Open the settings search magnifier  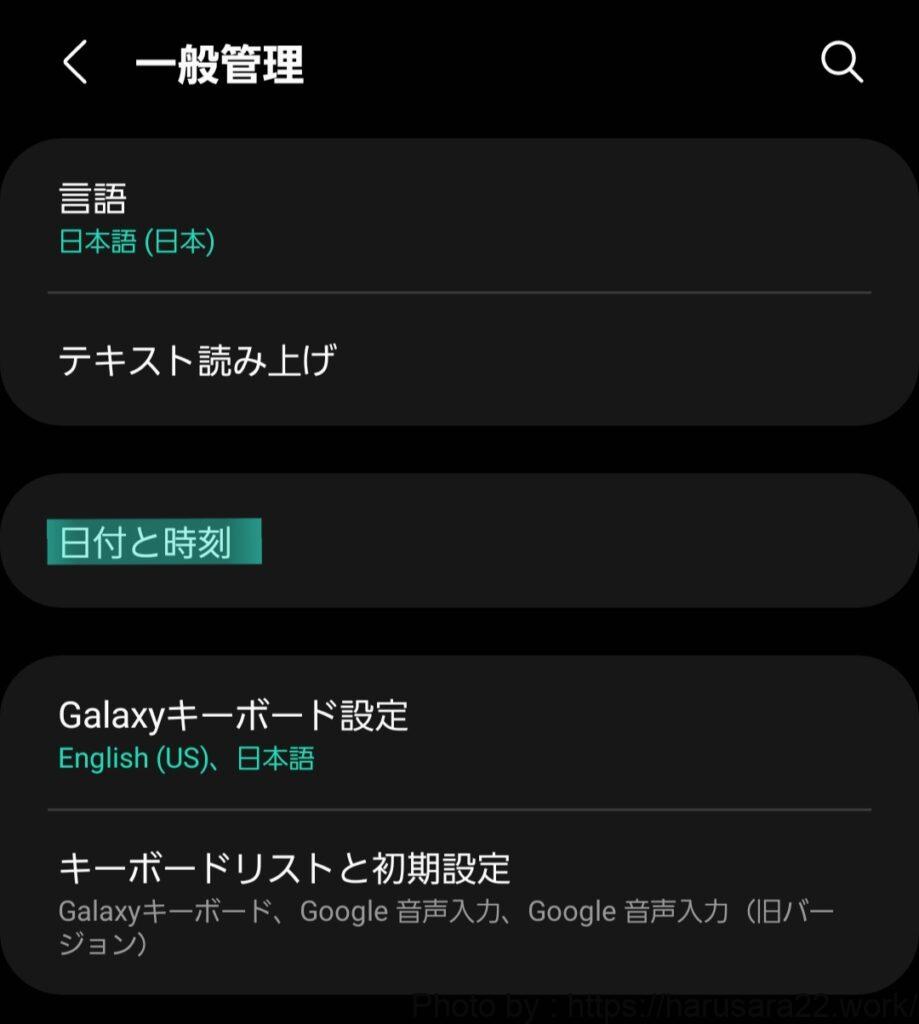(x=841, y=63)
